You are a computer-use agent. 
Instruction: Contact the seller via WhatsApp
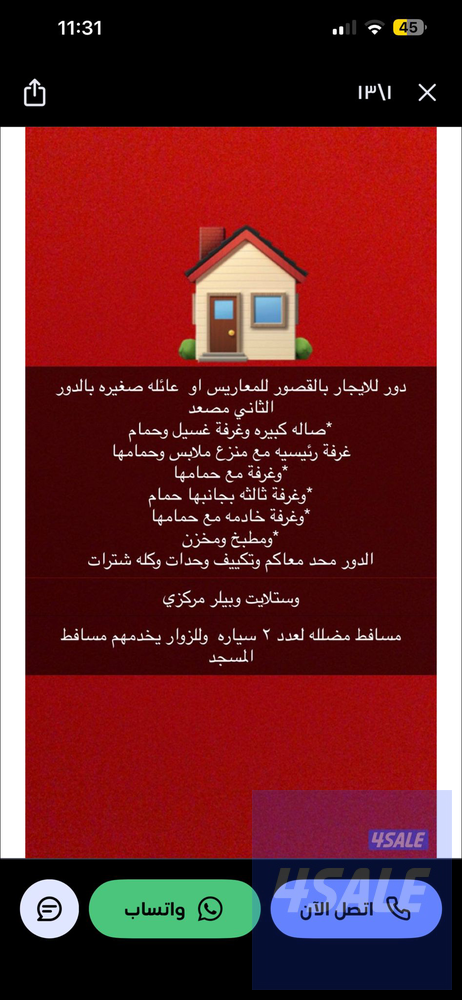(x=174, y=909)
